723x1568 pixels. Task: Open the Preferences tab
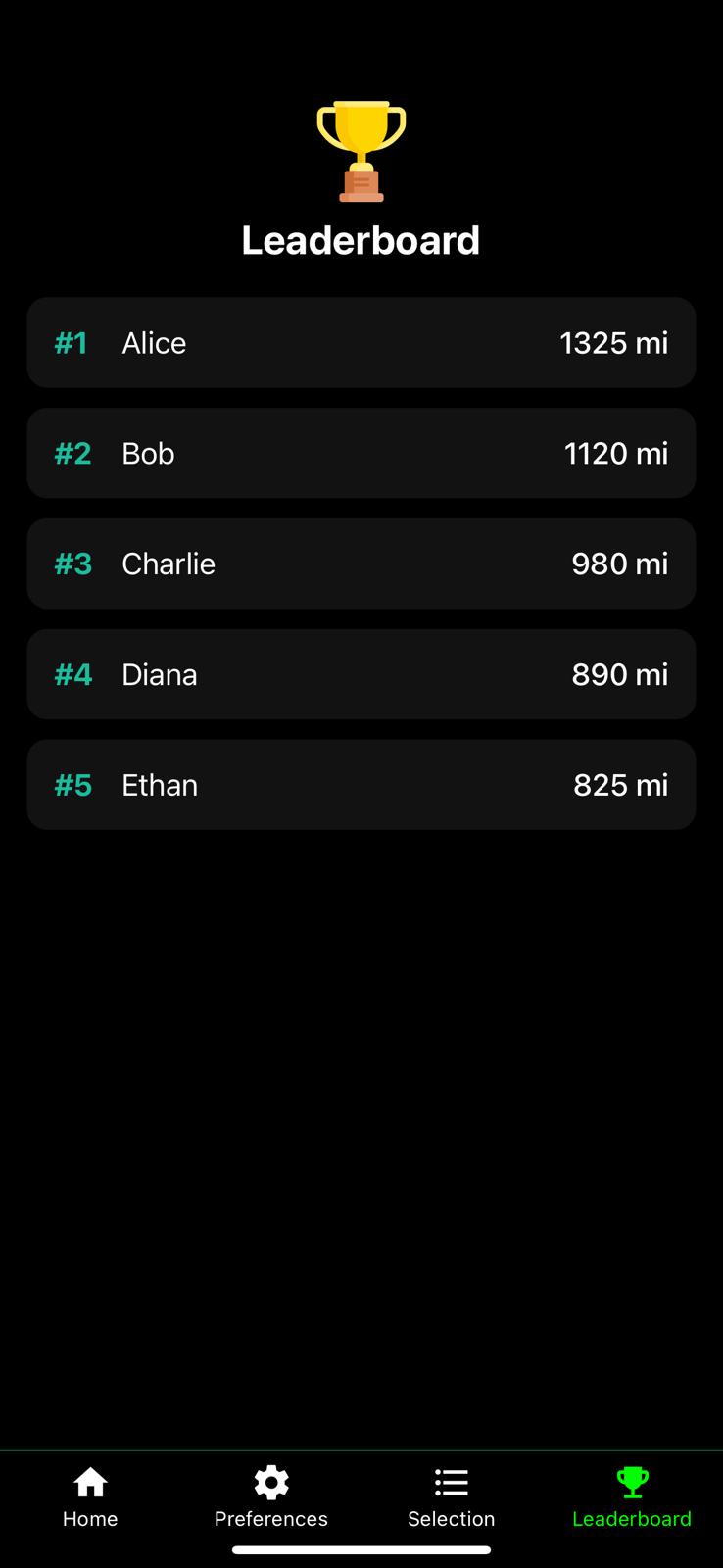point(271,1496)
